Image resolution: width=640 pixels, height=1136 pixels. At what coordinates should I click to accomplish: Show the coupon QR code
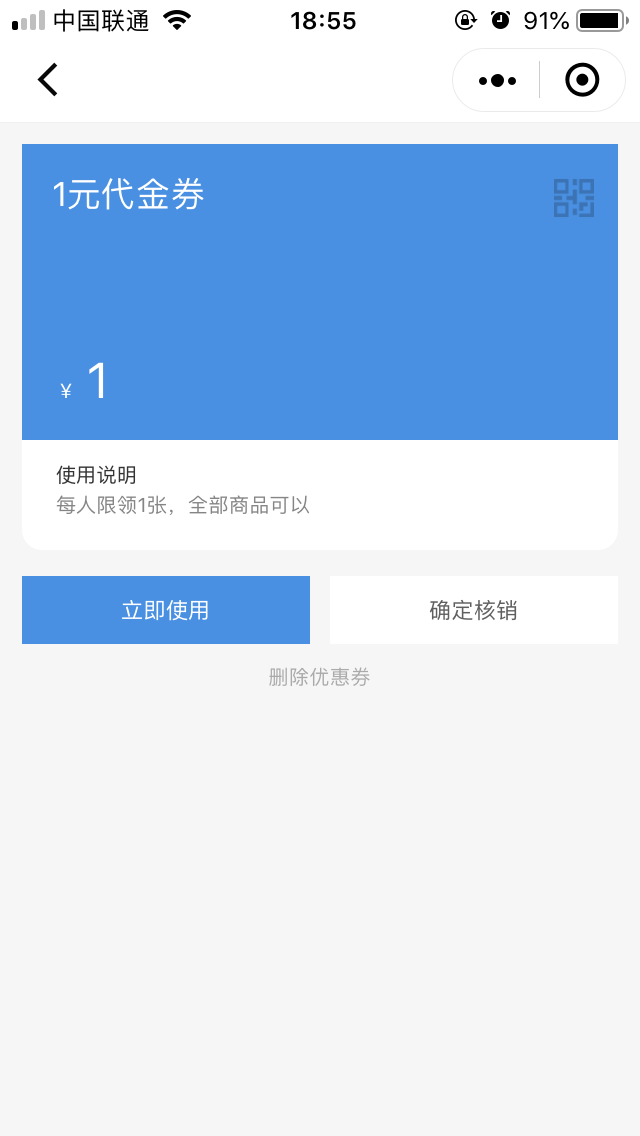(x=574, y=198)
